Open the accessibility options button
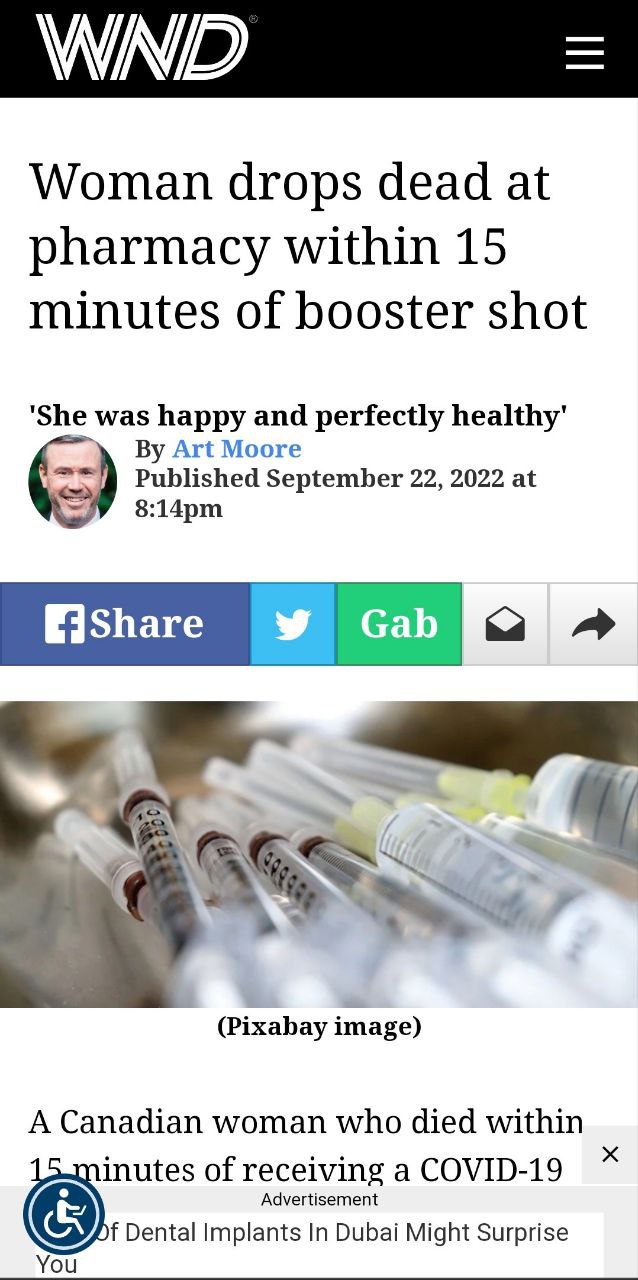 tap(64, 1215)
